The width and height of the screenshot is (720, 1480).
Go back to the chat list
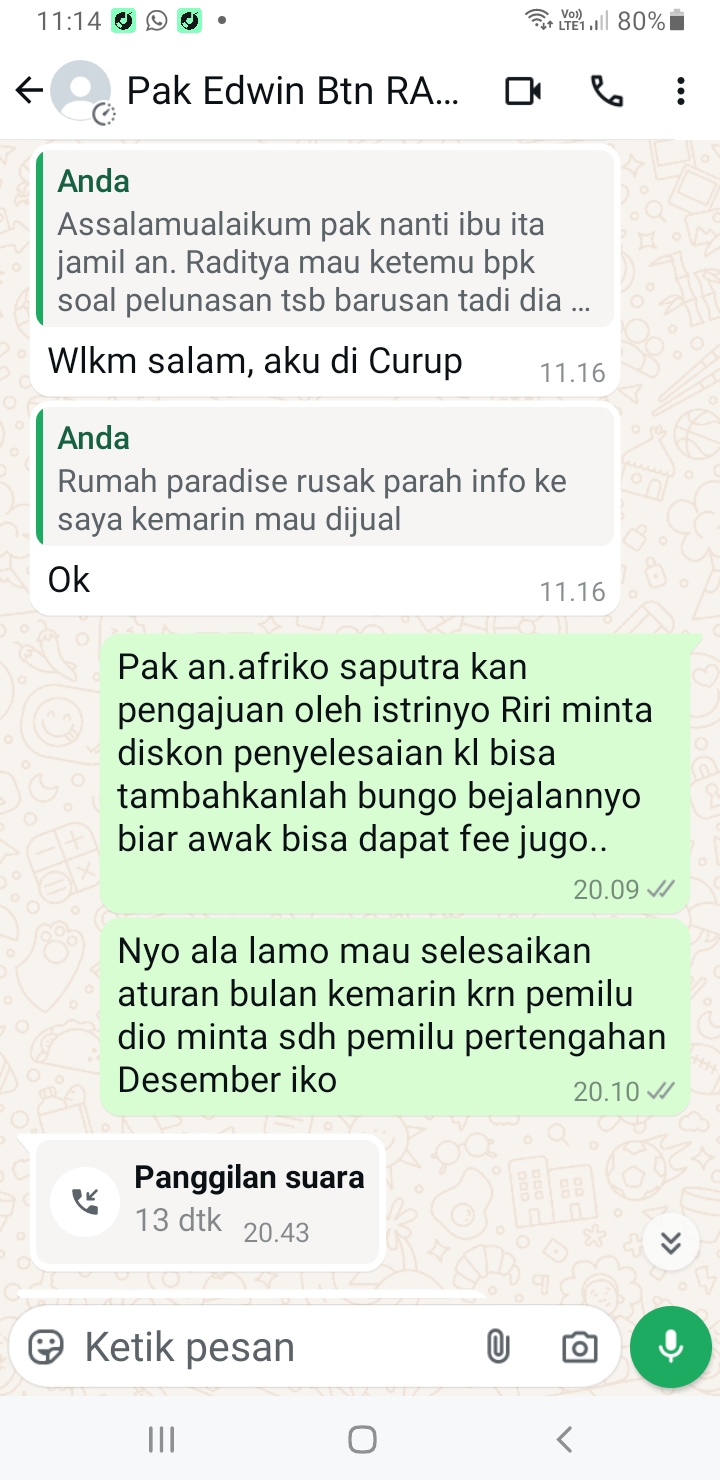pos(29,91)
